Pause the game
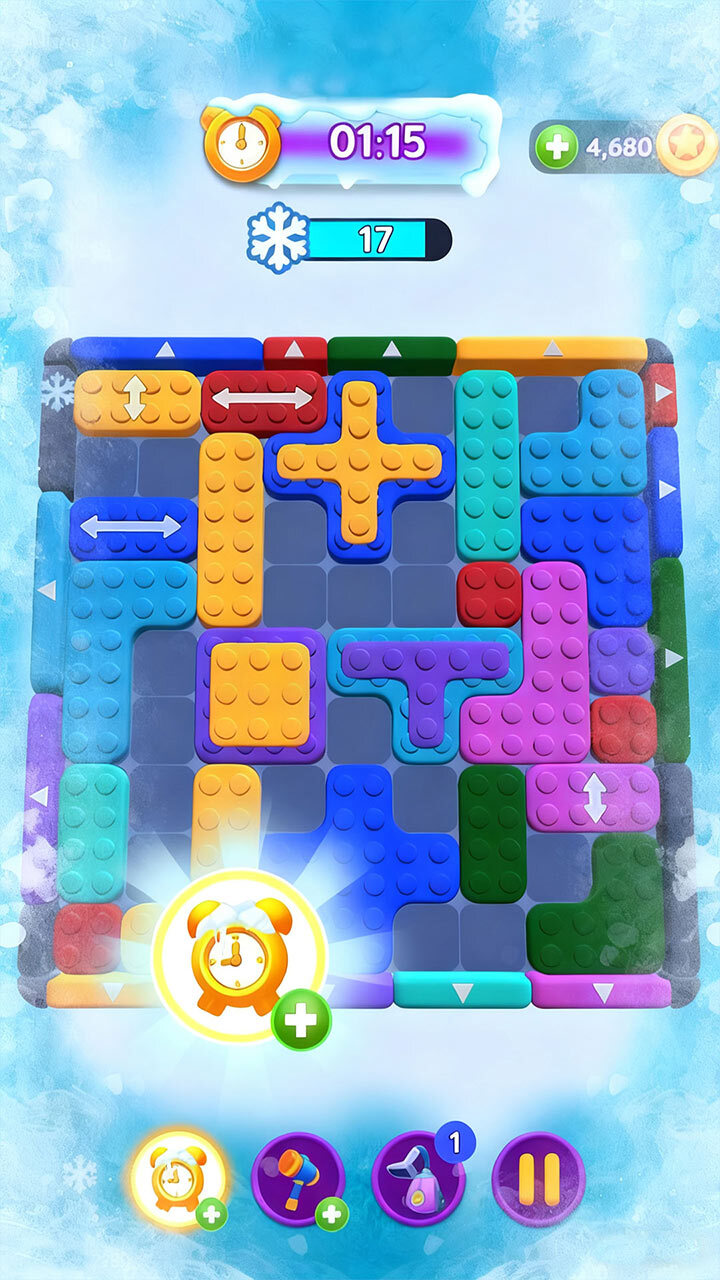Image resolution: width=720 pixels, height=1280 pixels. pyautogui.click(x=539, y=1178)
